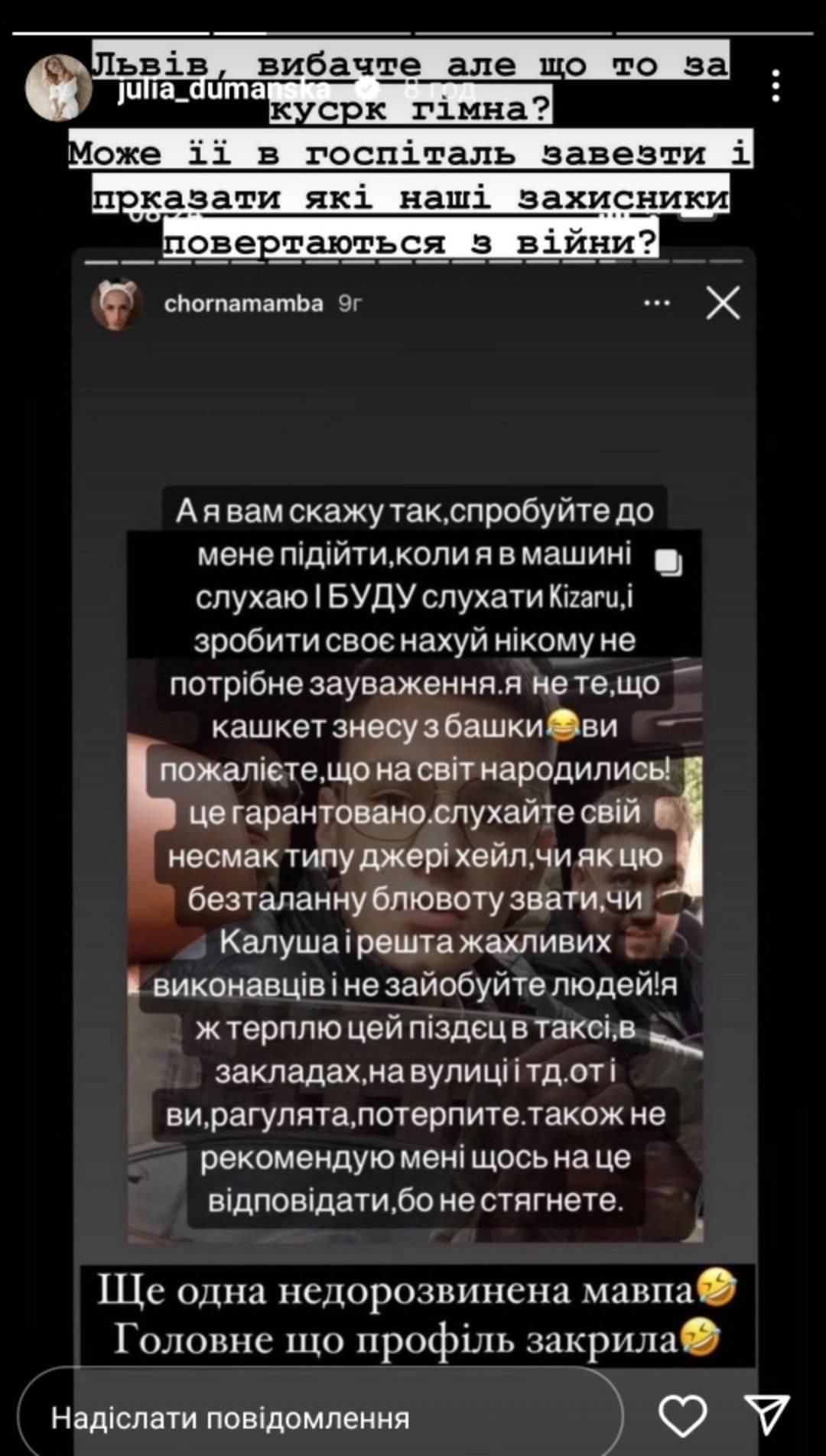
Task: Open the story options menu
Action: click(776, 86)
